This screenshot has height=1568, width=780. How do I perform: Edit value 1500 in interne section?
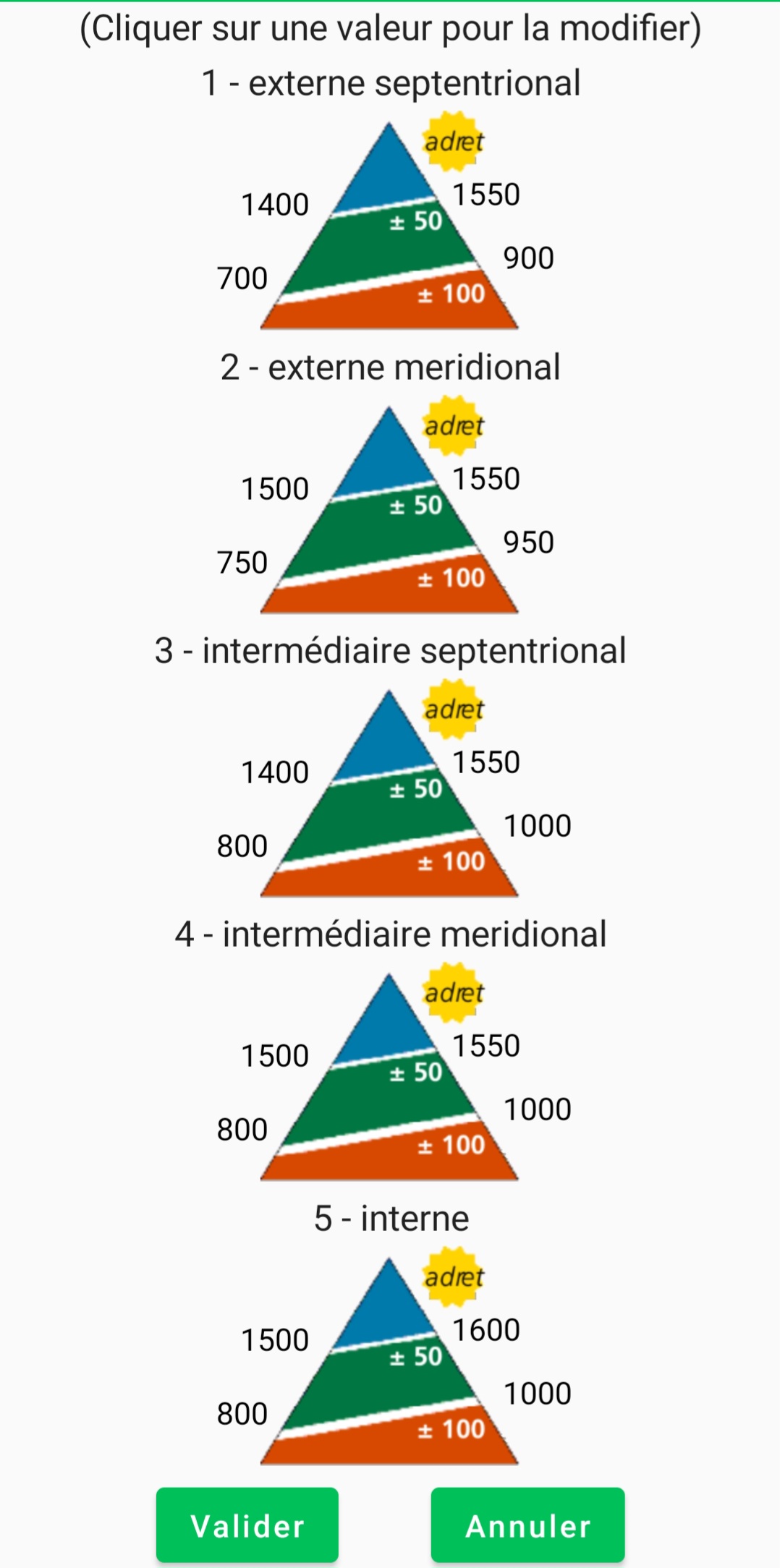click(x=275, y=1340)
